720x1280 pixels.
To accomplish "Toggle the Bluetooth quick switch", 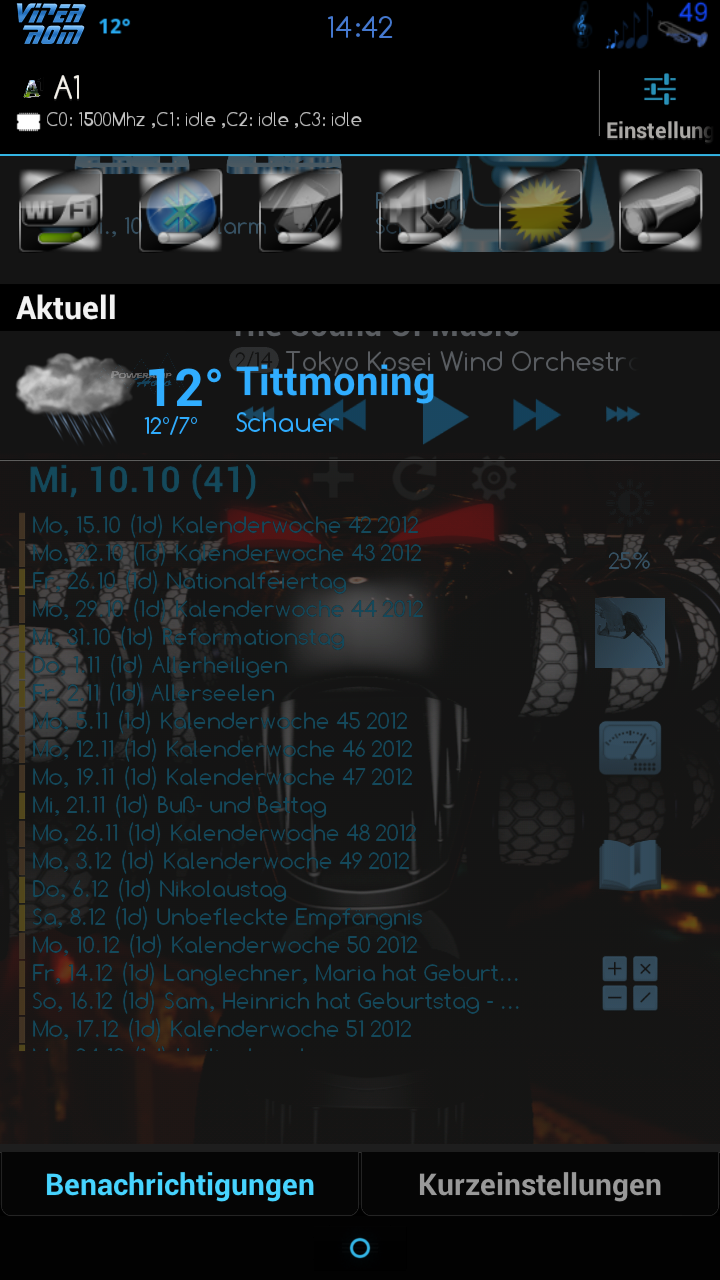I will [180, 210].
